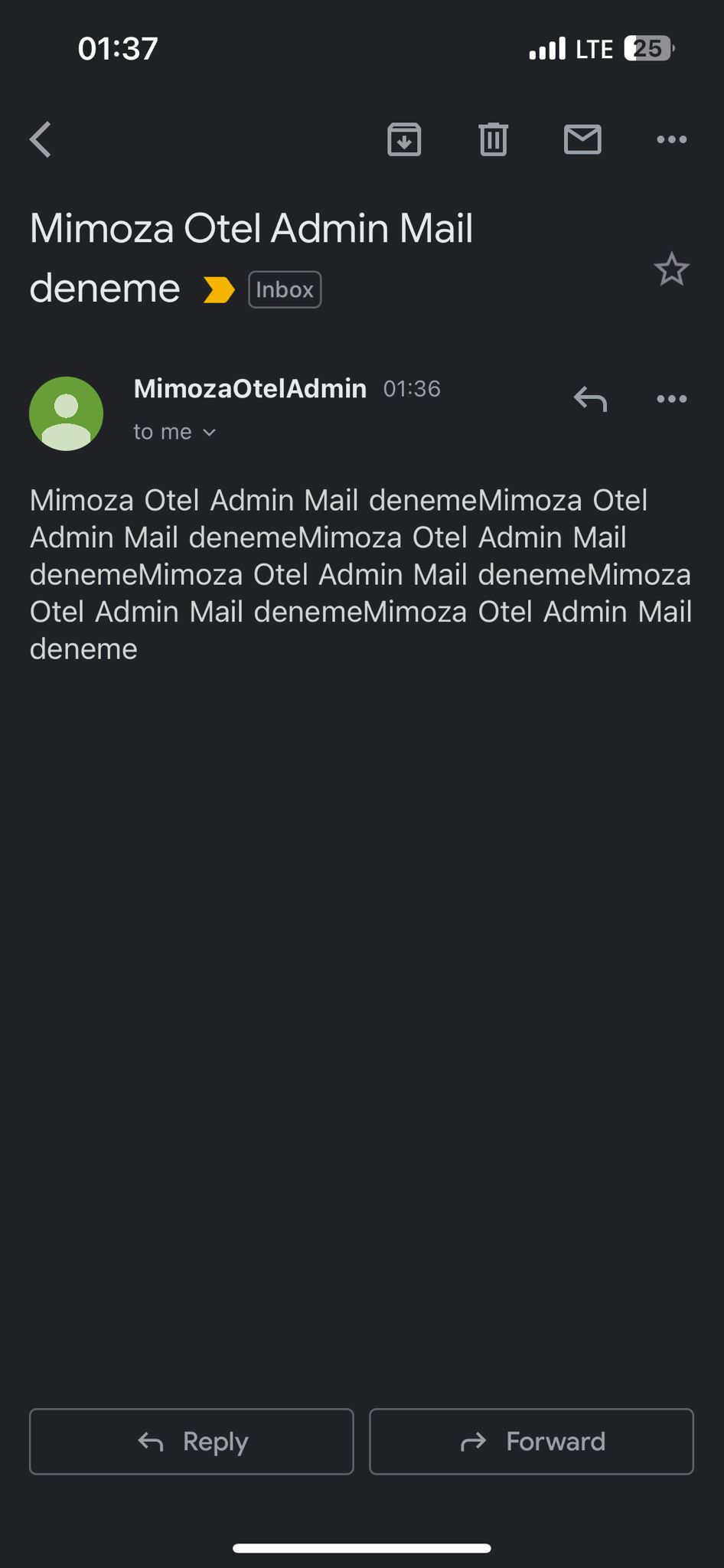724x1568 pixels.
Task: Open the top-right overflow menu
Action: coord(672,139)
